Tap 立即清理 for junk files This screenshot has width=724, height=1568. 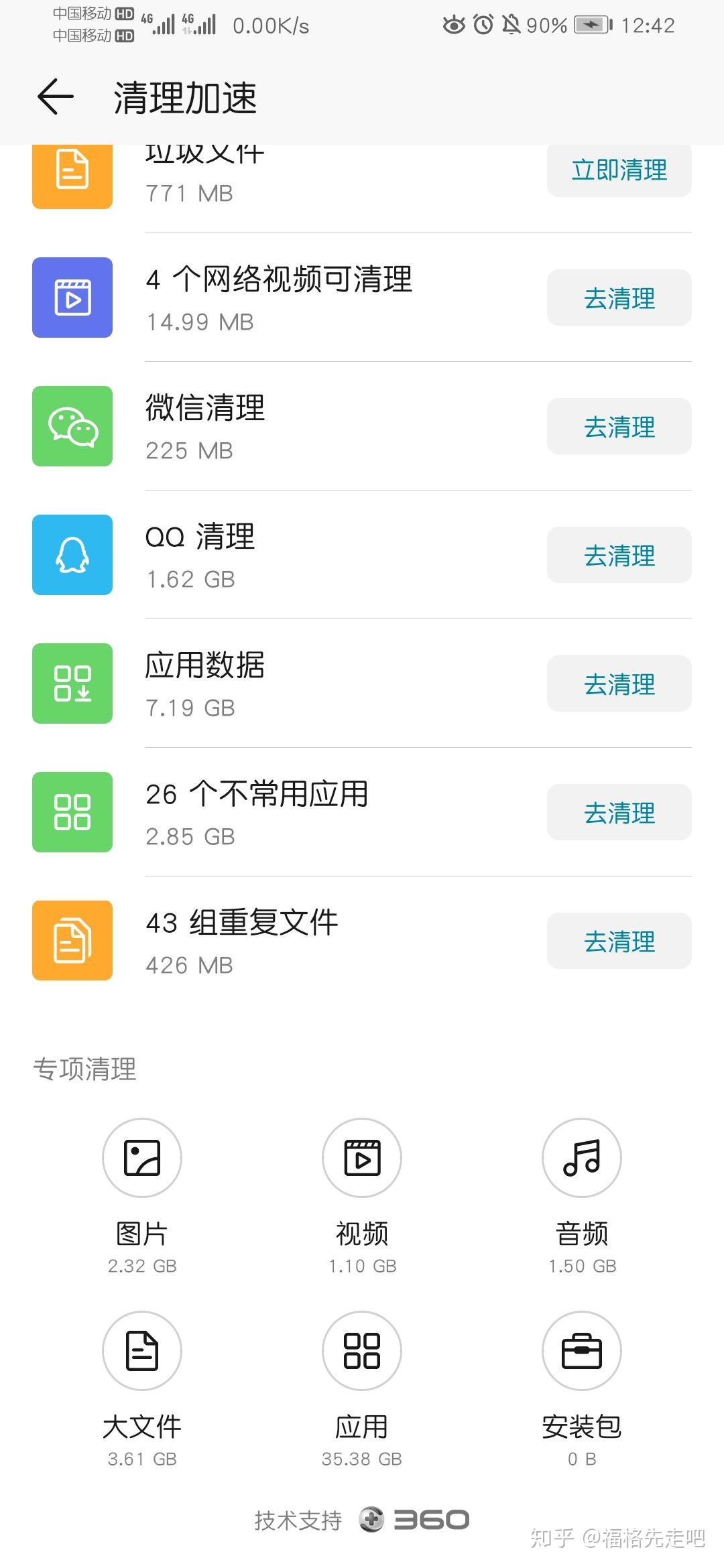(619, 170)
